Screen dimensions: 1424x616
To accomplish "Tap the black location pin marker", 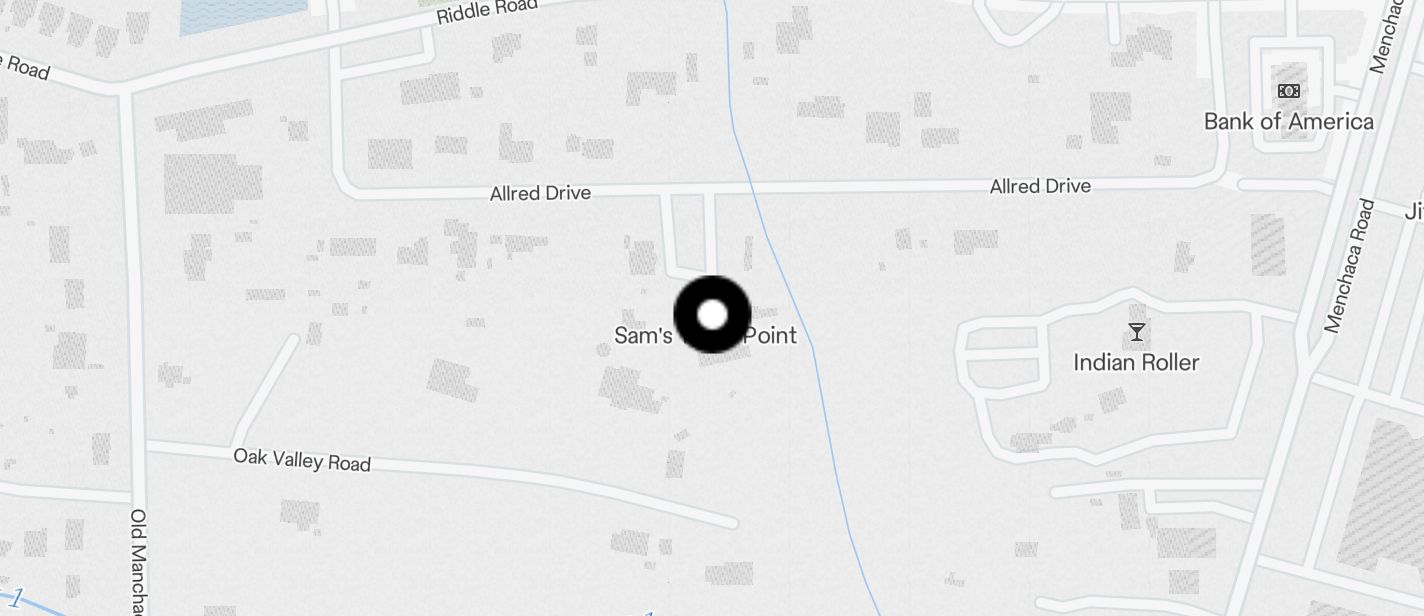I will [712, 315].
